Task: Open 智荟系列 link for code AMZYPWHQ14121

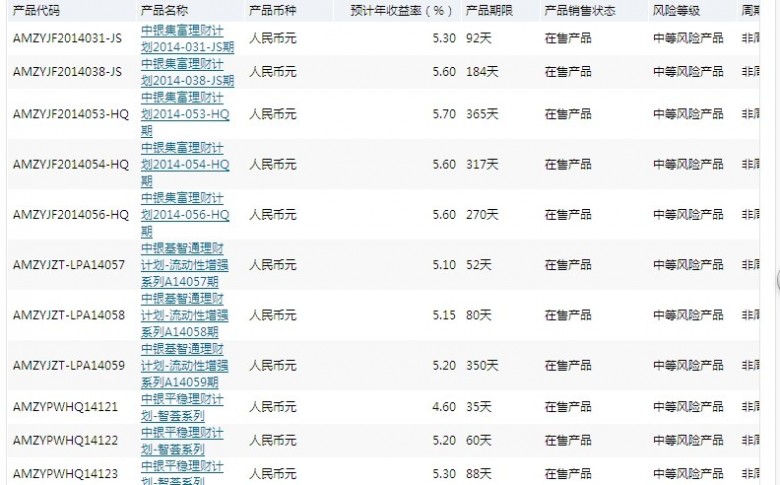Action: tap(183, 407)
